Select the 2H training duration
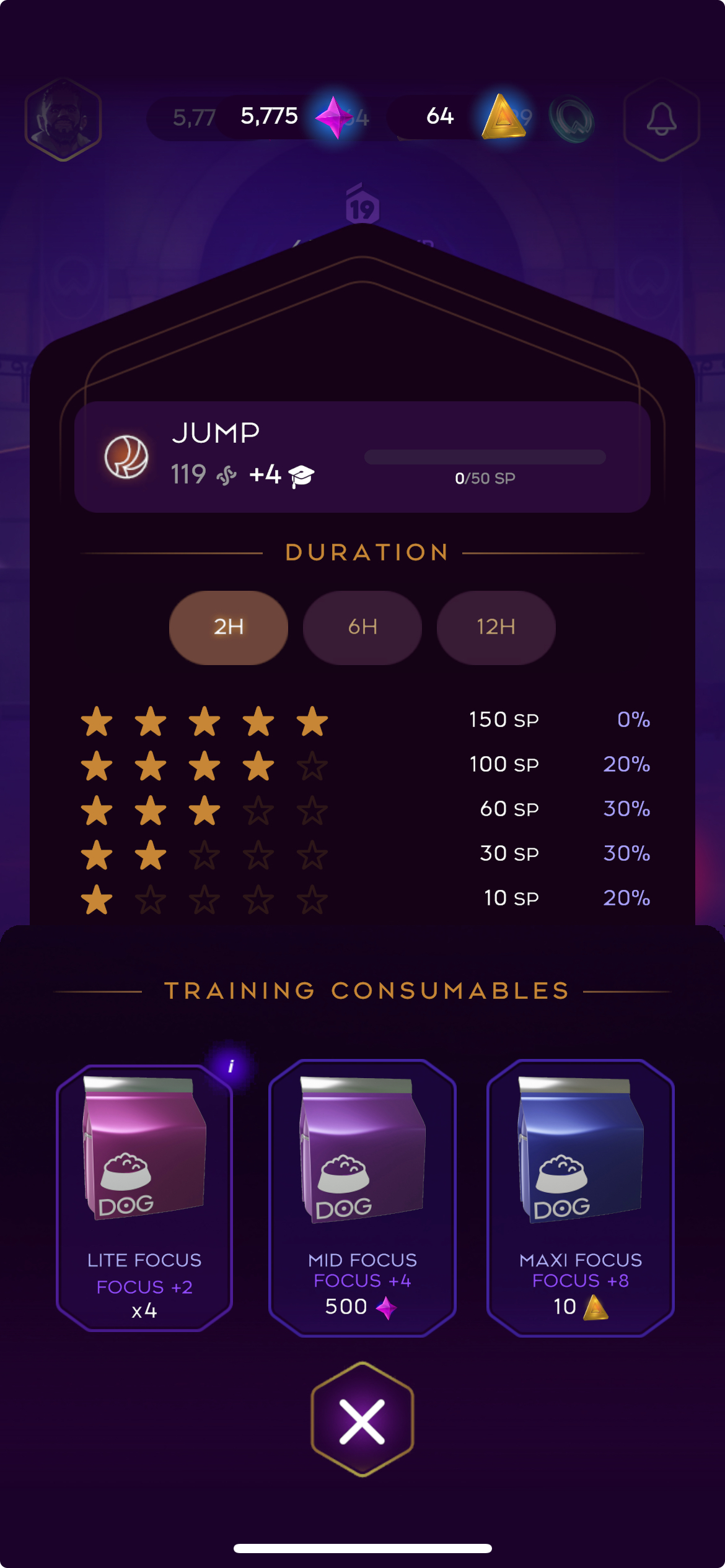 point(228,627)
